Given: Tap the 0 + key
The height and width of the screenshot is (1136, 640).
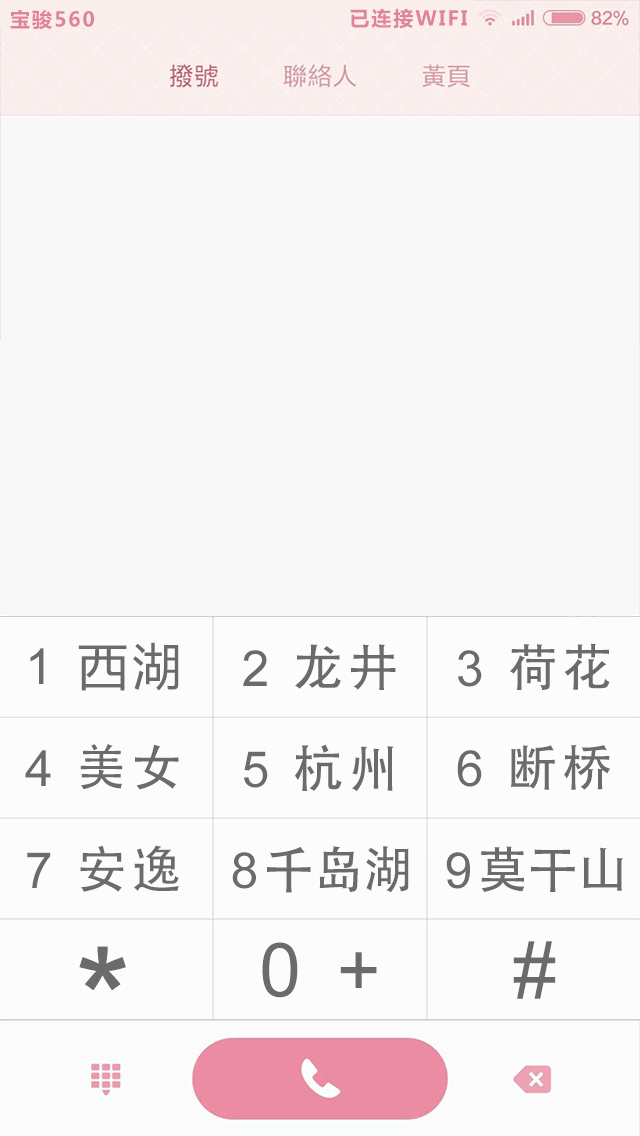Looking at the screenshot, I should point(320,970).
